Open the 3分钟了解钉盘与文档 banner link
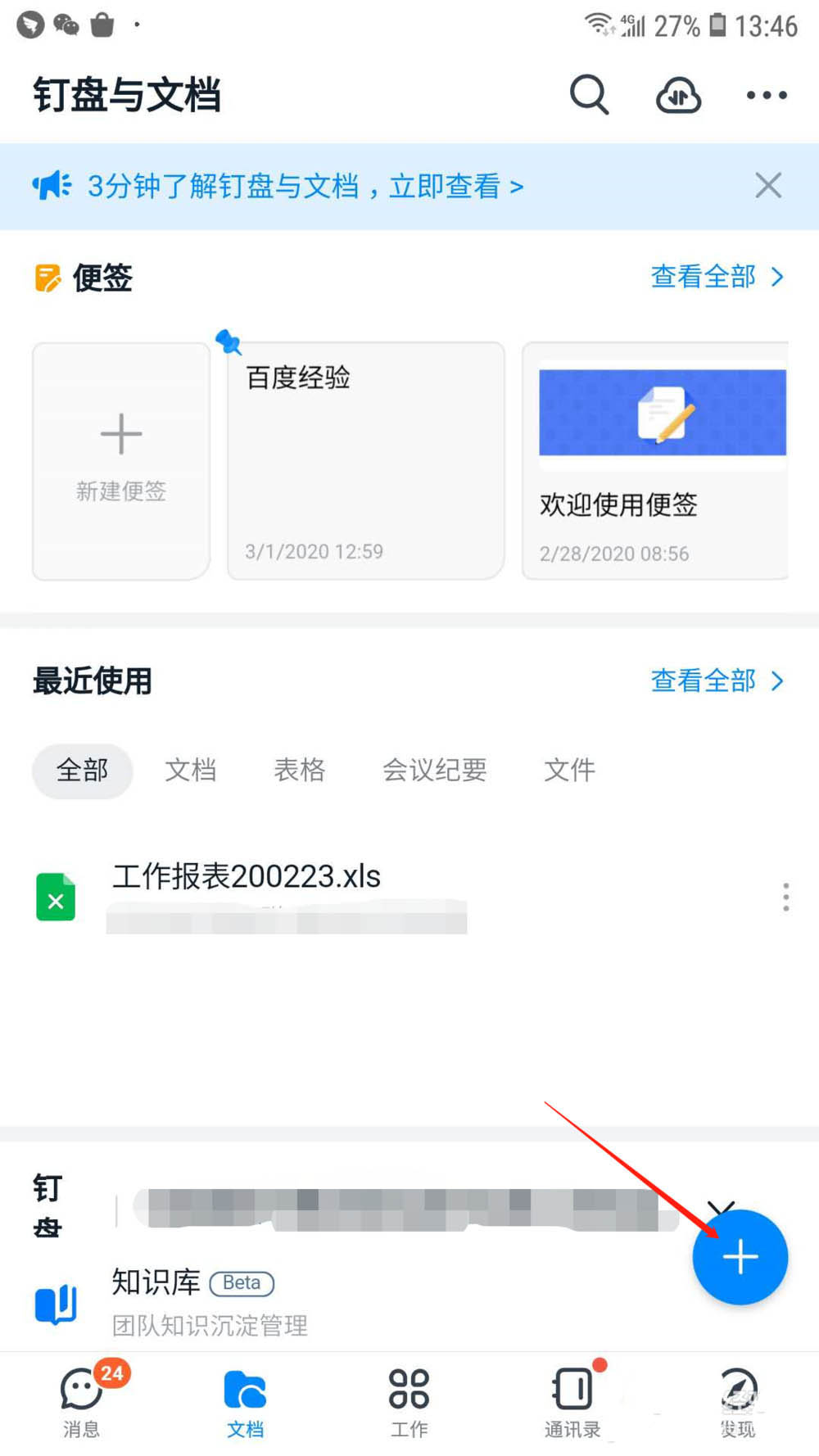Viewport: 819px width, 1456px height. click(305, 187)
